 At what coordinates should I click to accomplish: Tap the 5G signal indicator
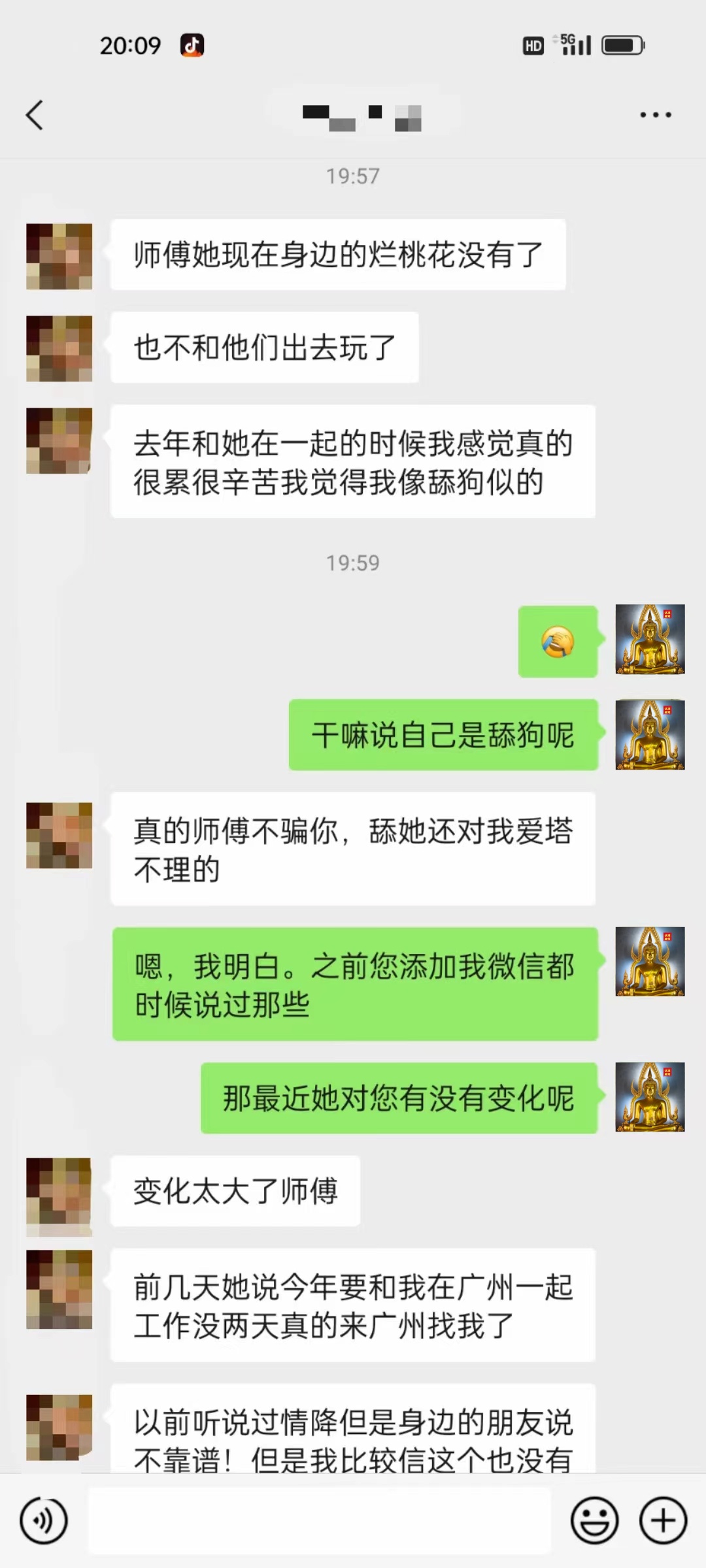574,44
